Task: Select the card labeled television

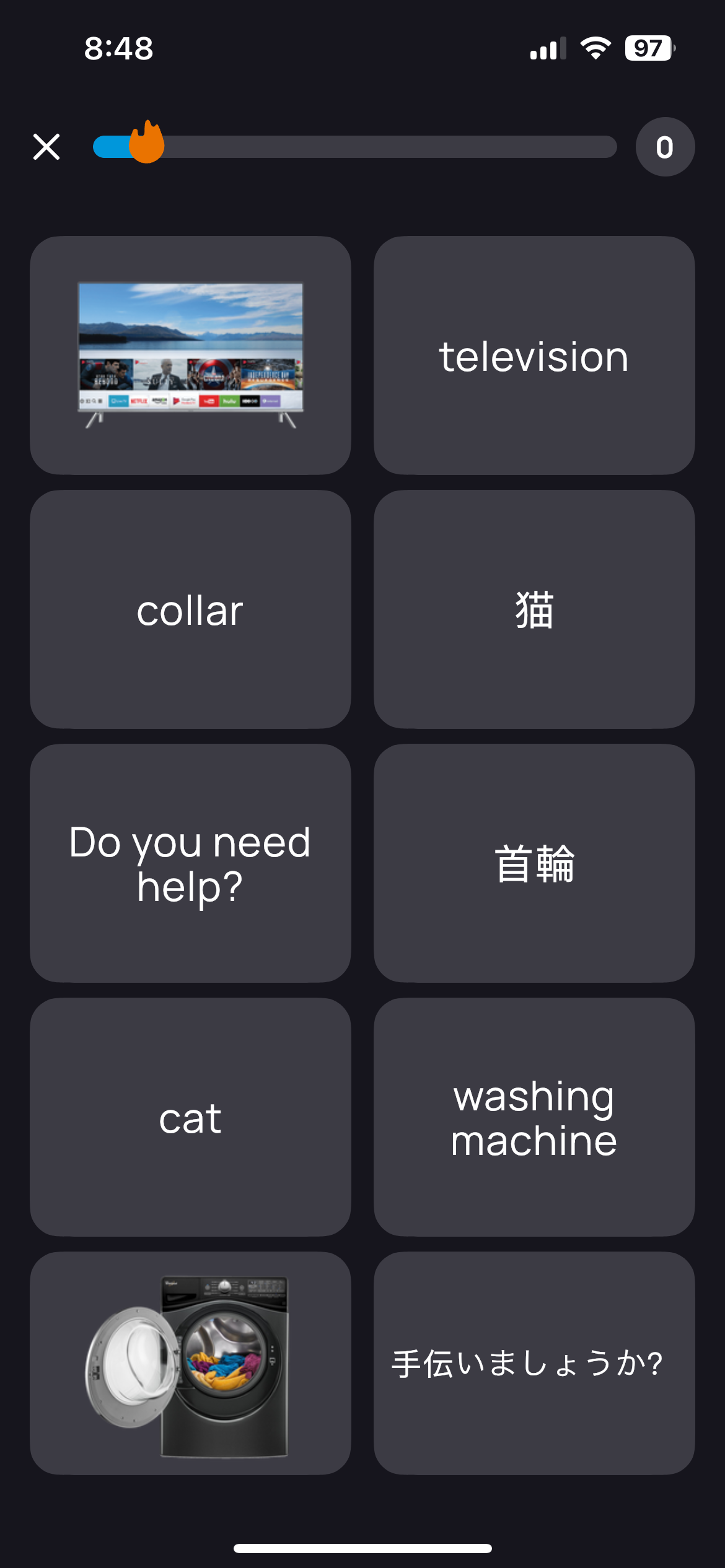Action: 534,355
